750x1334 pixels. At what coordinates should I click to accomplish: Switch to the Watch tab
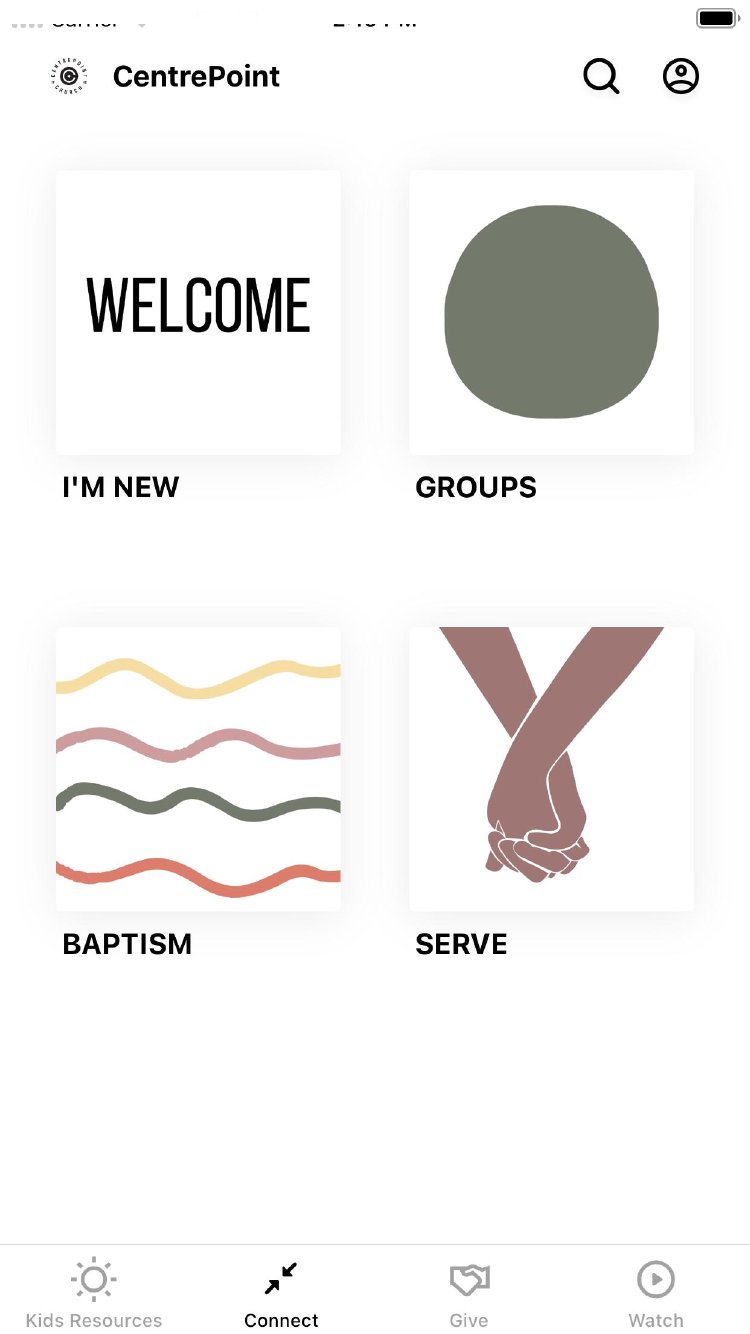click(x=656, y=1292)
